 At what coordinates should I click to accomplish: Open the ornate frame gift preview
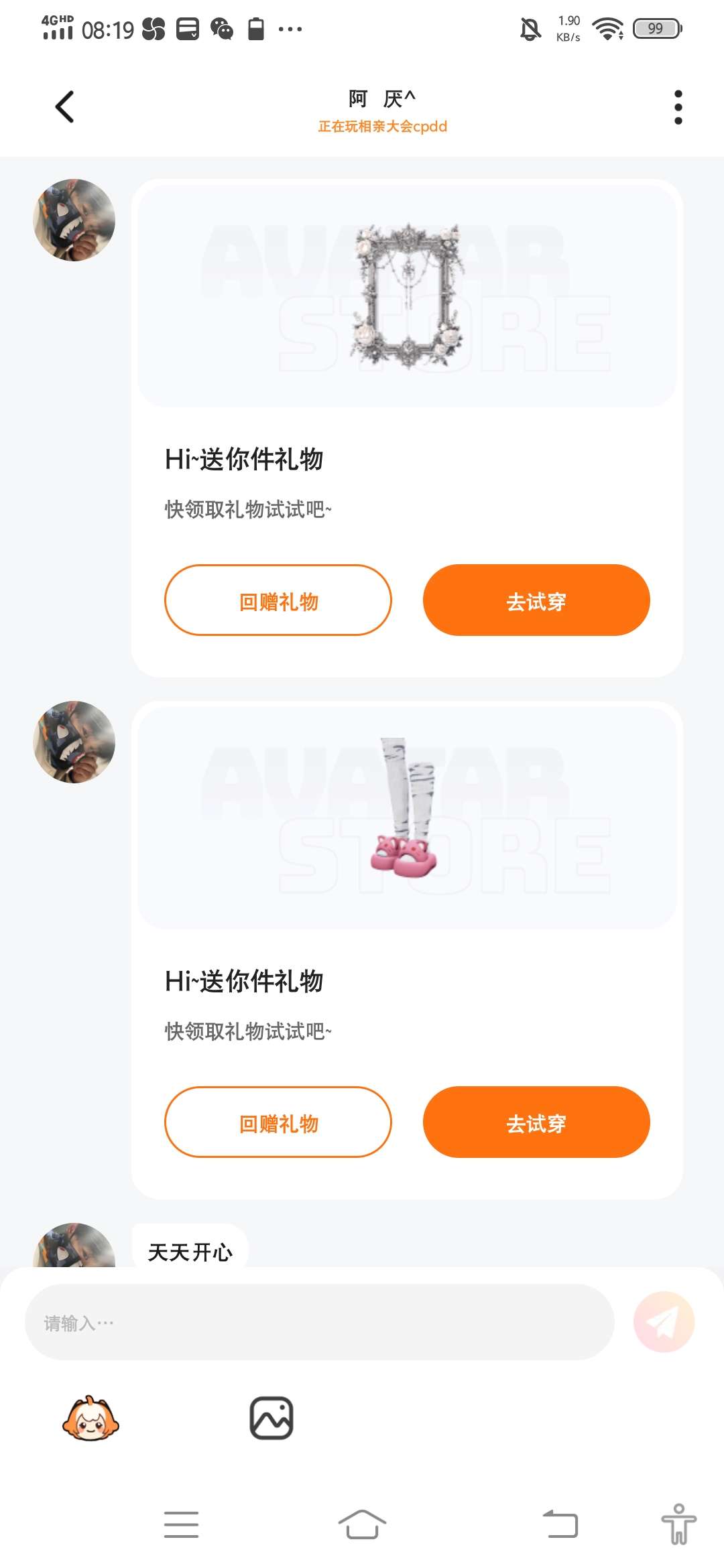pyautogui.click(x=407, y=296)
